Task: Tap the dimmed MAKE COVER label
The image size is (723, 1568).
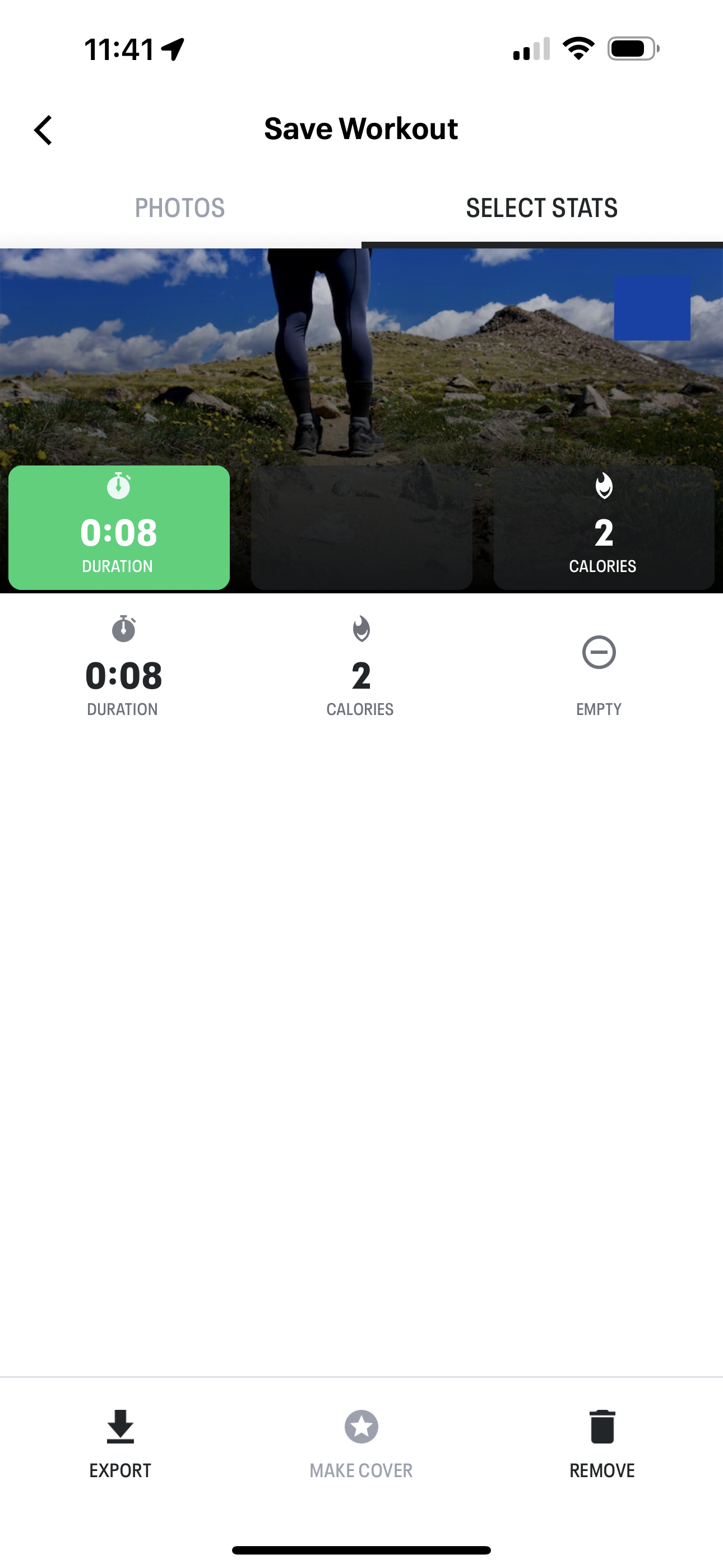Action: 361,1470
